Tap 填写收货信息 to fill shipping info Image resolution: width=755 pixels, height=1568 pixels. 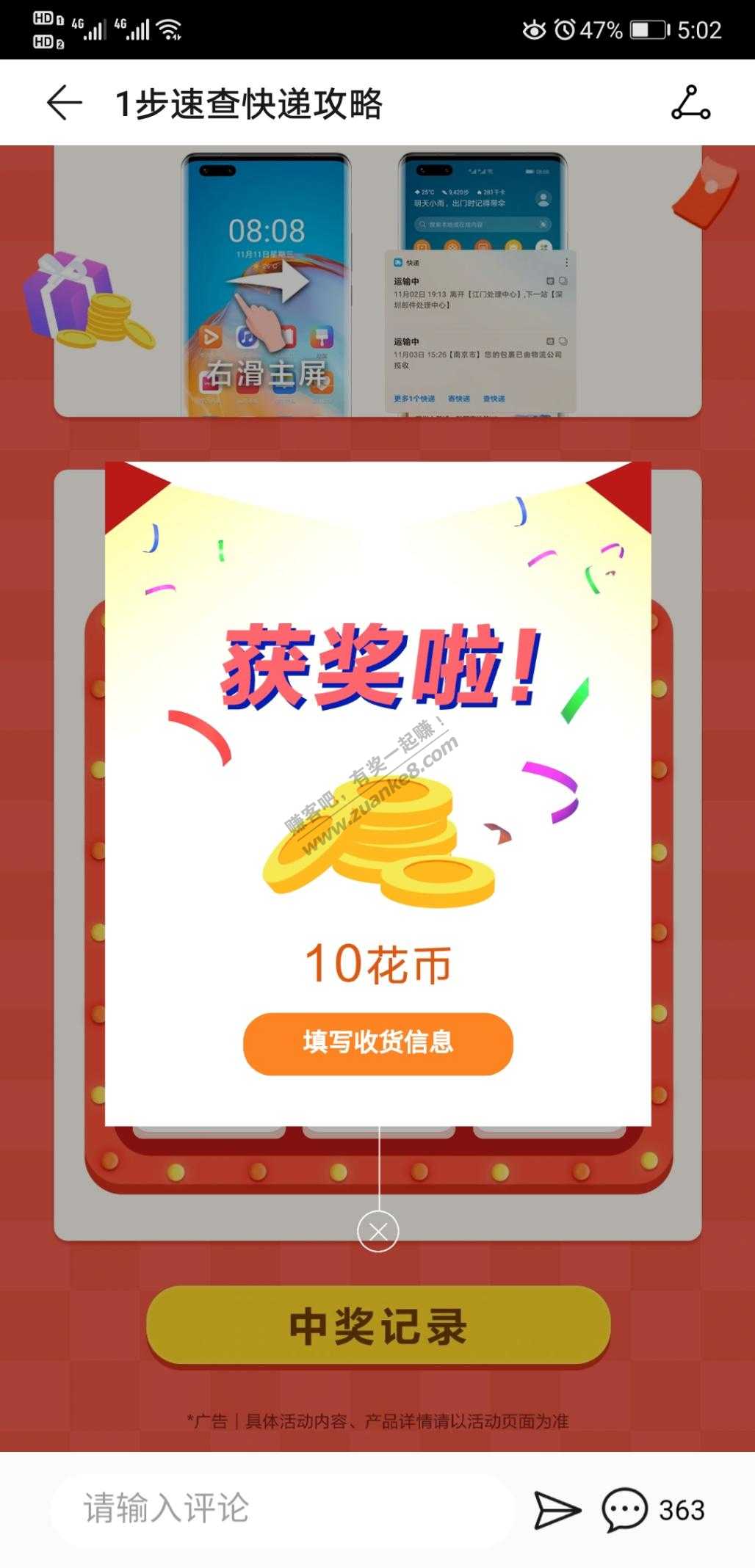point(377,1043)
